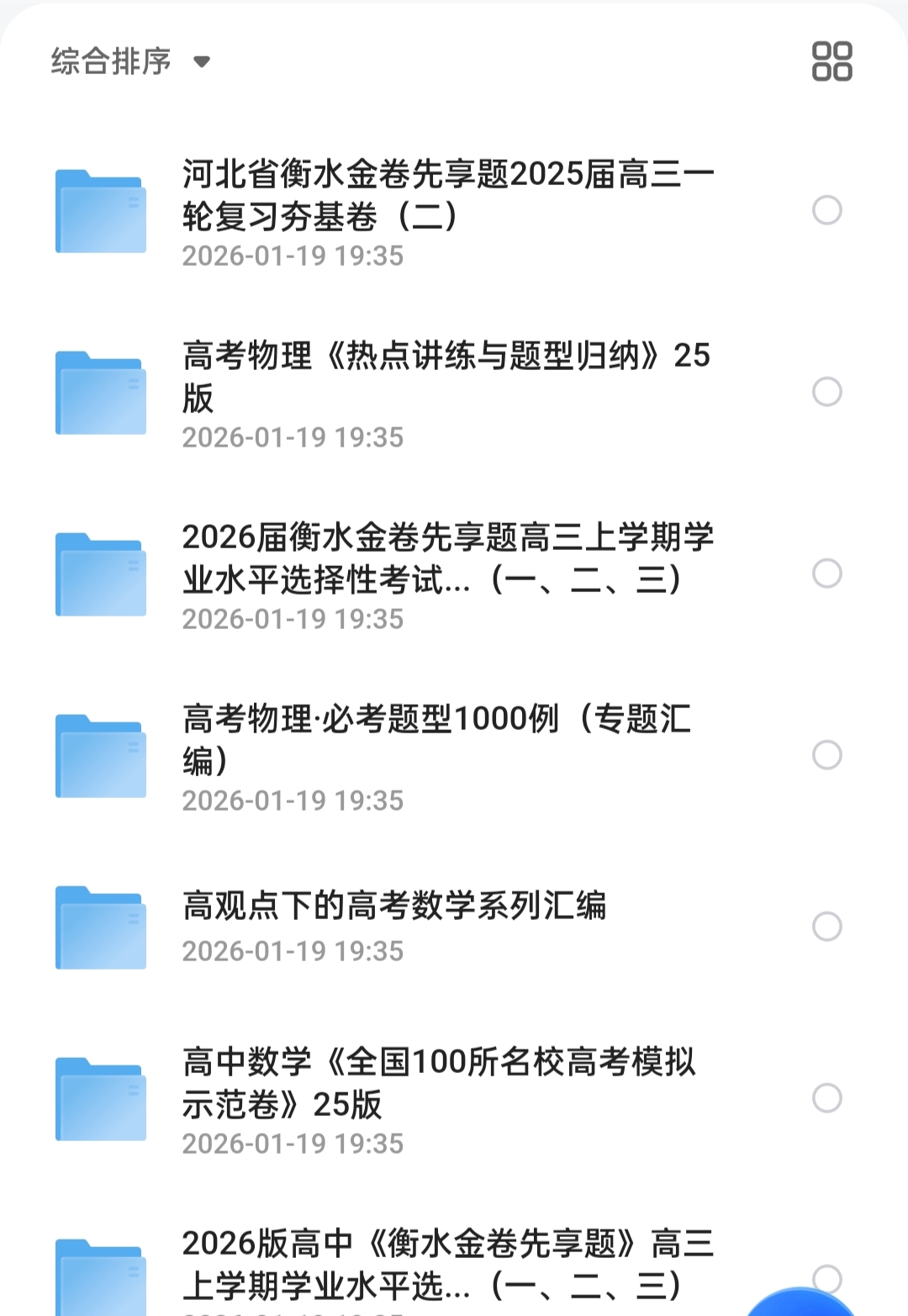Image resolution: width=908 pixels, height=1316 pixels.
Task: Open folder 2026届衡水金卷先享题高三上学期学业水平选择性考试
Action: (447, 558)
